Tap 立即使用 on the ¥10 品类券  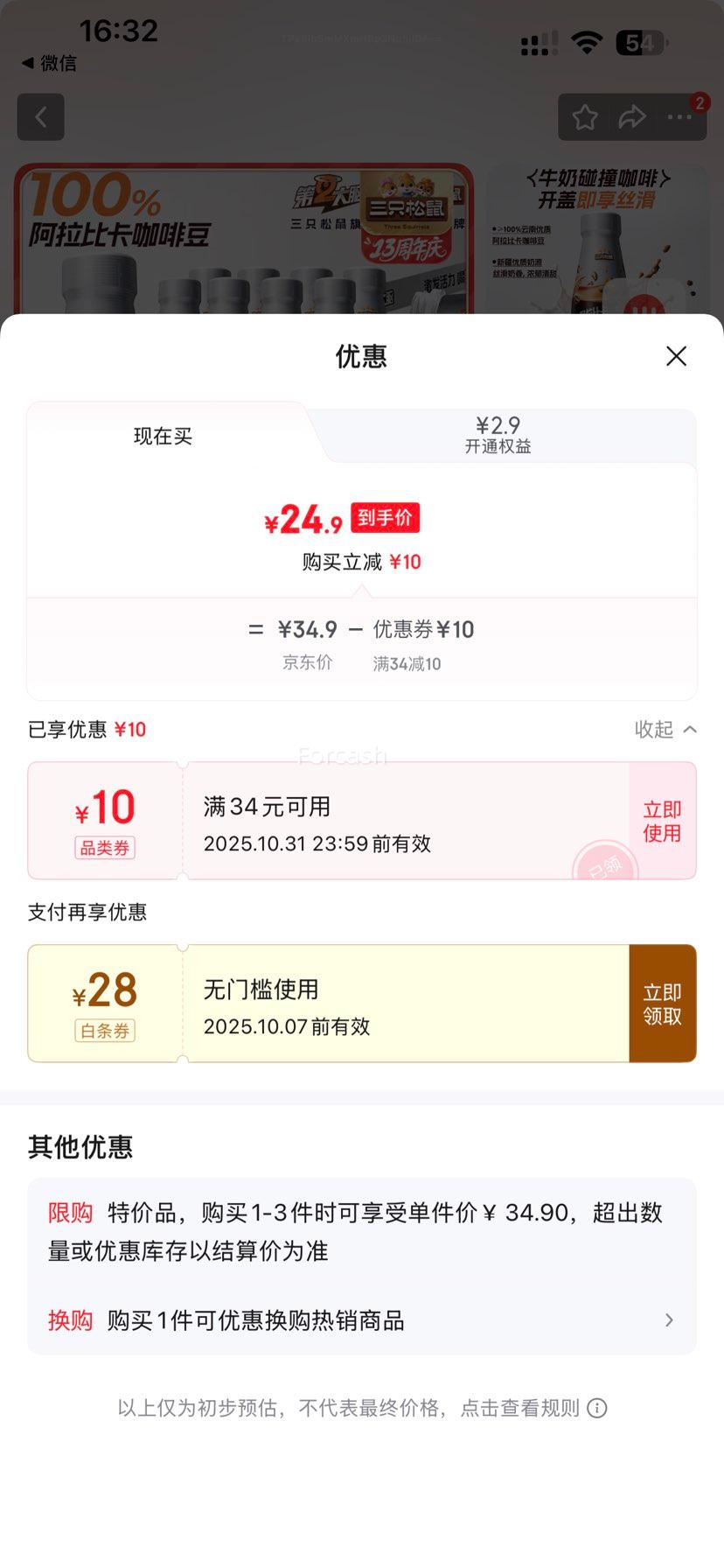[x=662, y=821]
